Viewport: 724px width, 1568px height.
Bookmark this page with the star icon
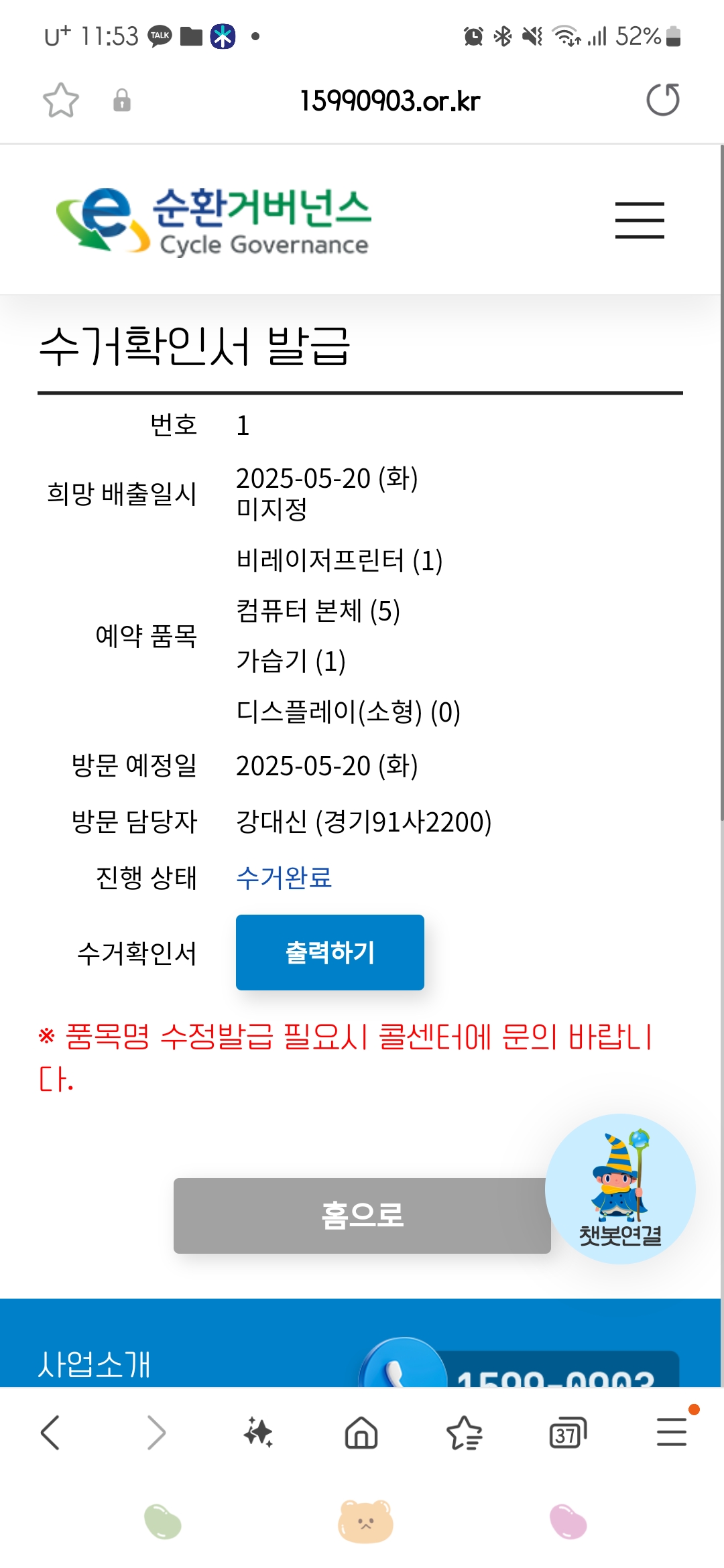(61, 101)
